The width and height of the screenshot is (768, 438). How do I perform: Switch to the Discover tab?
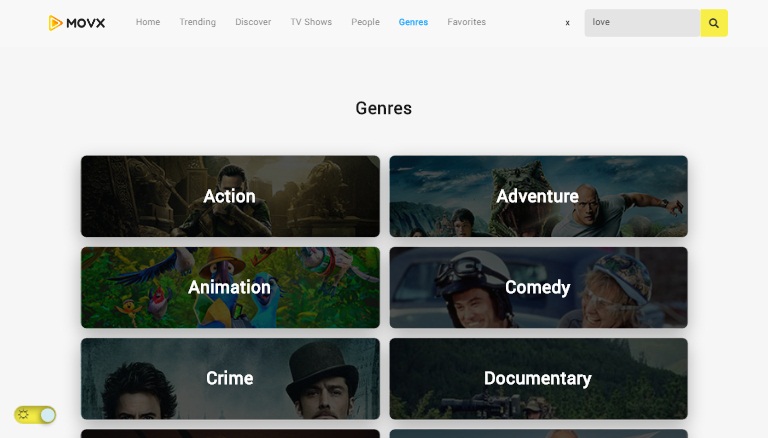[x=253, y=22]
